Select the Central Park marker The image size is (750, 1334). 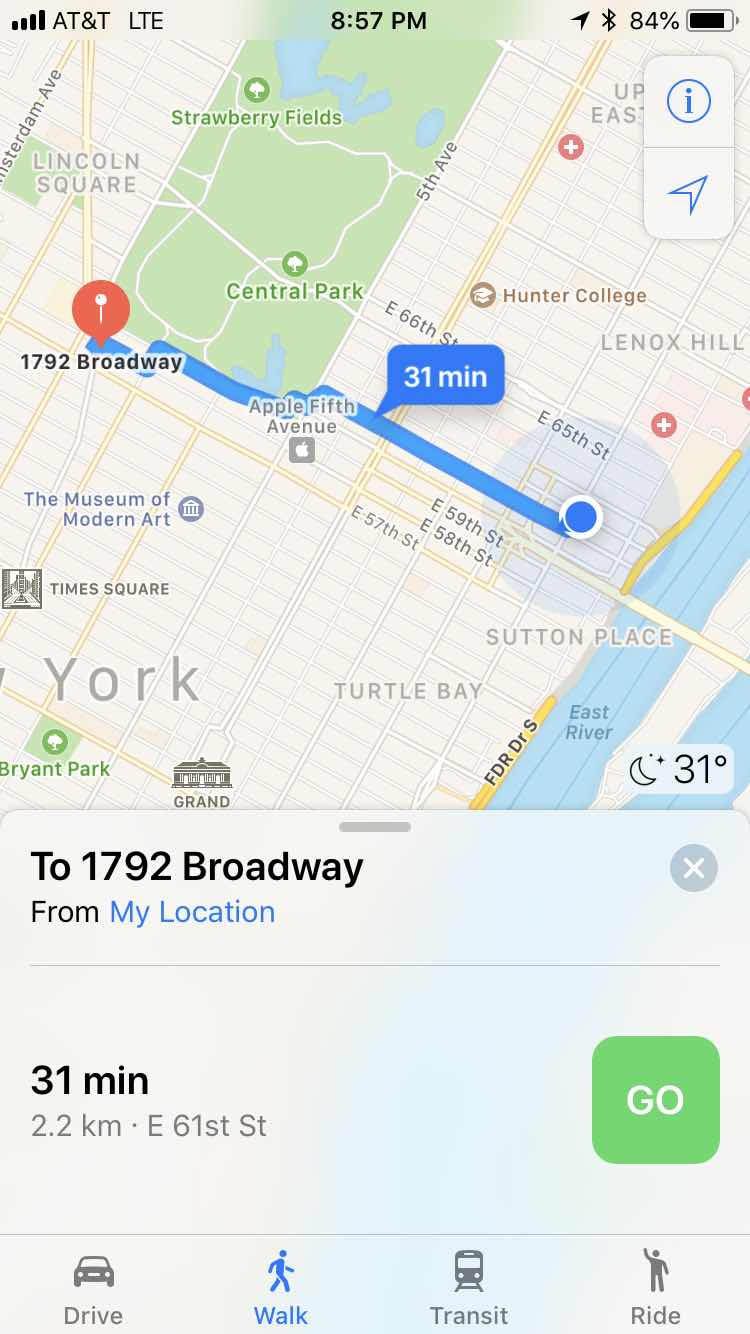coord(294,264)
